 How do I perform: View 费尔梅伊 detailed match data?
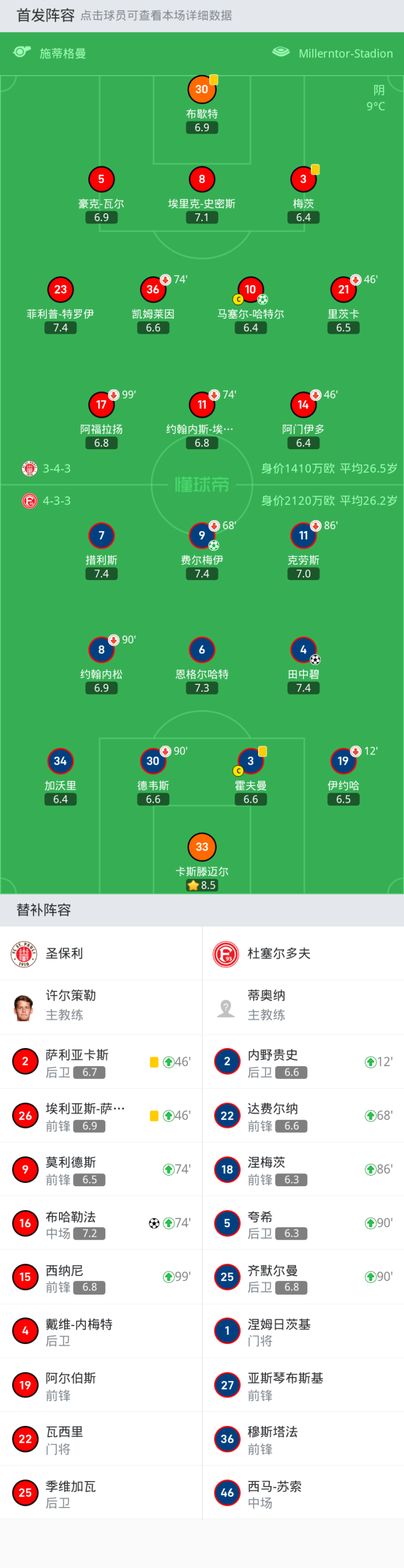click(201, 536)
